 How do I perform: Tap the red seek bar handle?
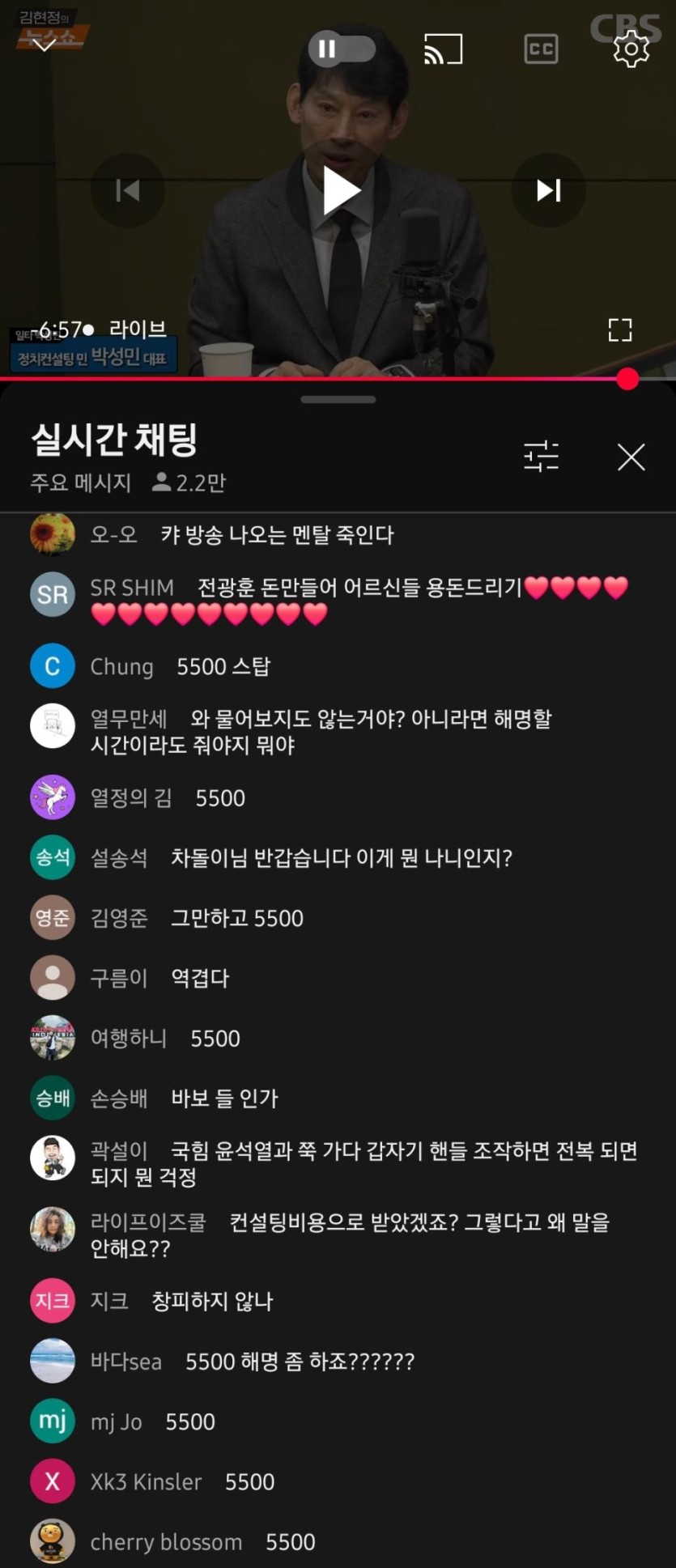pyautogui.click(x=627, y=379)
